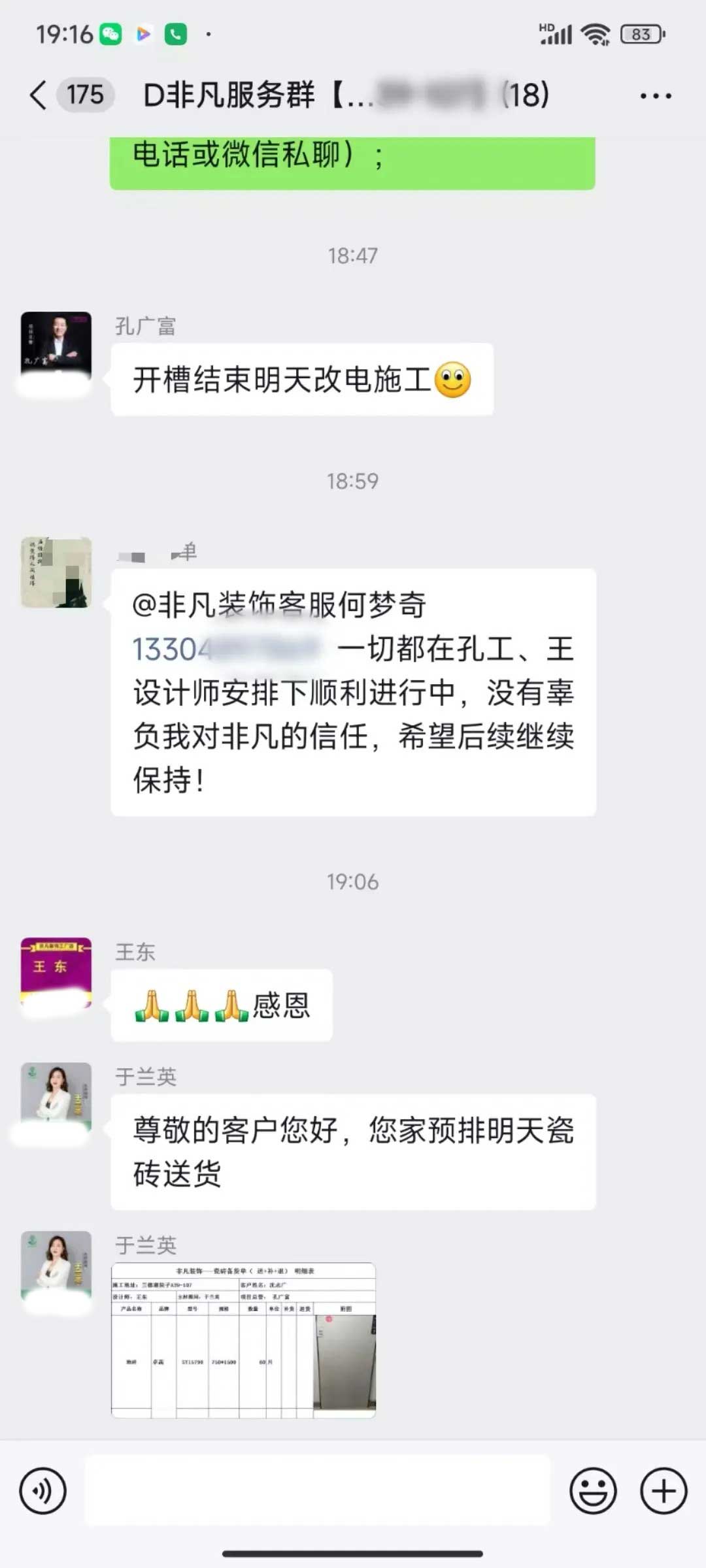The image size is (706, 1568).
Task: View 孔广富's profile avatar
Action: click(x=56, y=346)
